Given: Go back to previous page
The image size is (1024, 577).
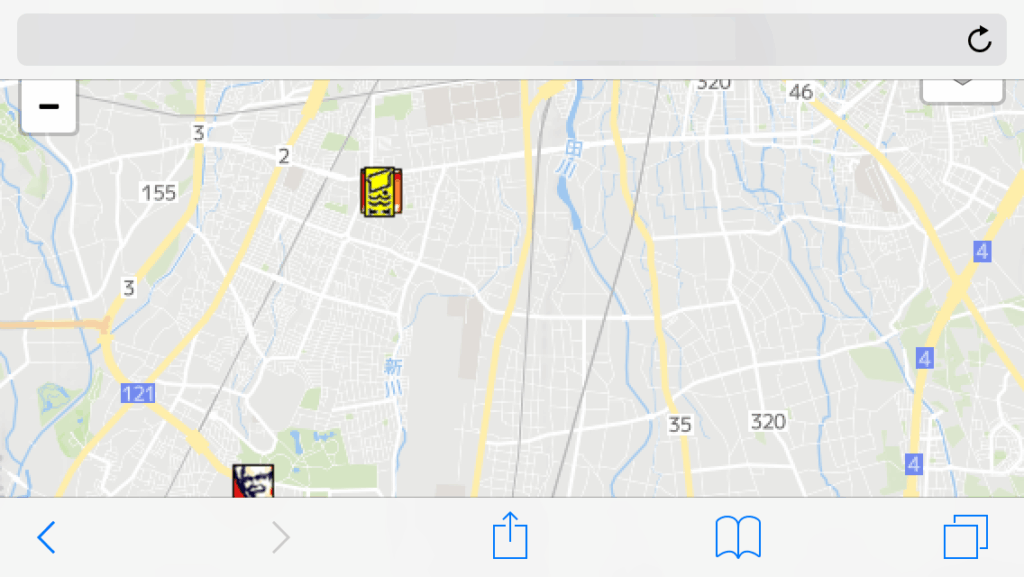Looking at the screenshot, I should tap(46, 537).
